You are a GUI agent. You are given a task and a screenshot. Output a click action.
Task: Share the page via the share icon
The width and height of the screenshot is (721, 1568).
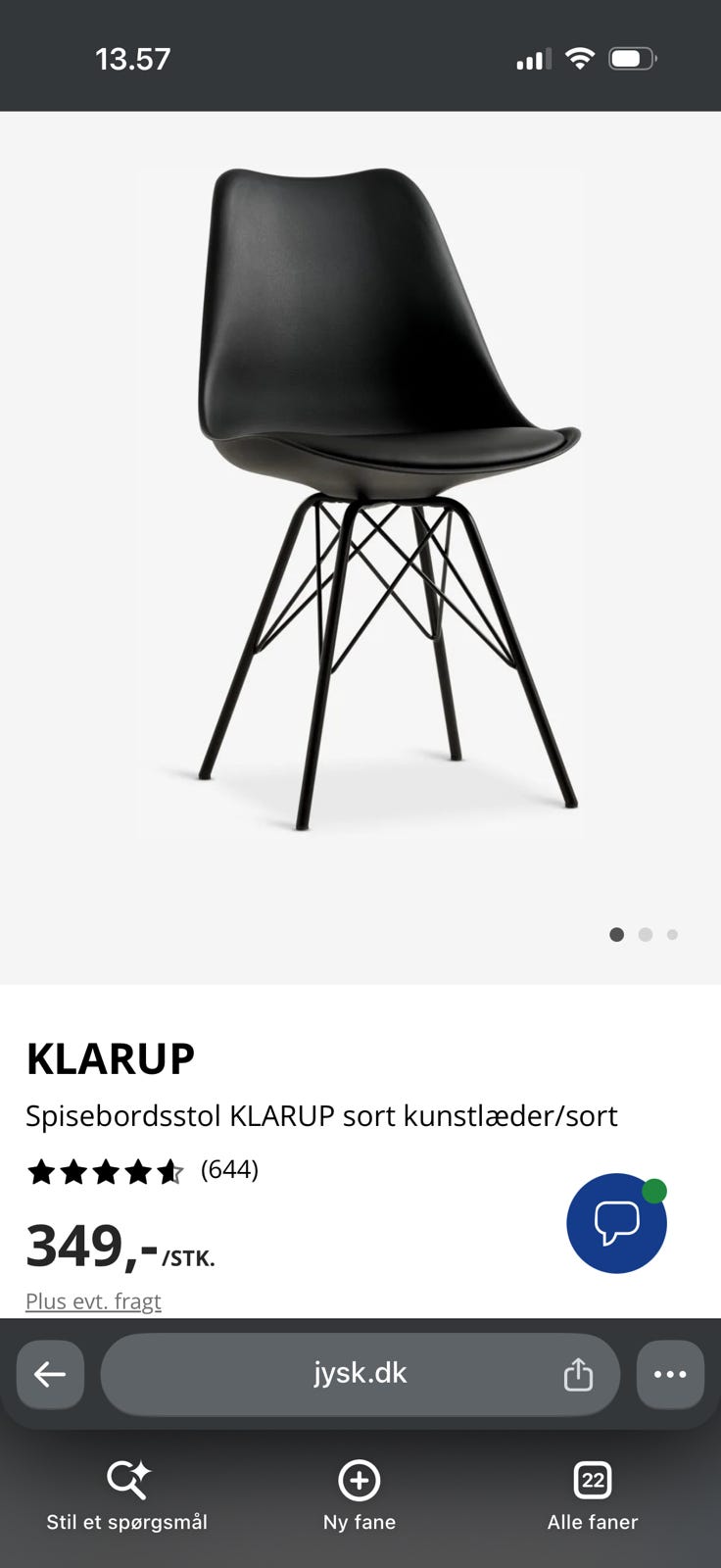point(578,1375)
